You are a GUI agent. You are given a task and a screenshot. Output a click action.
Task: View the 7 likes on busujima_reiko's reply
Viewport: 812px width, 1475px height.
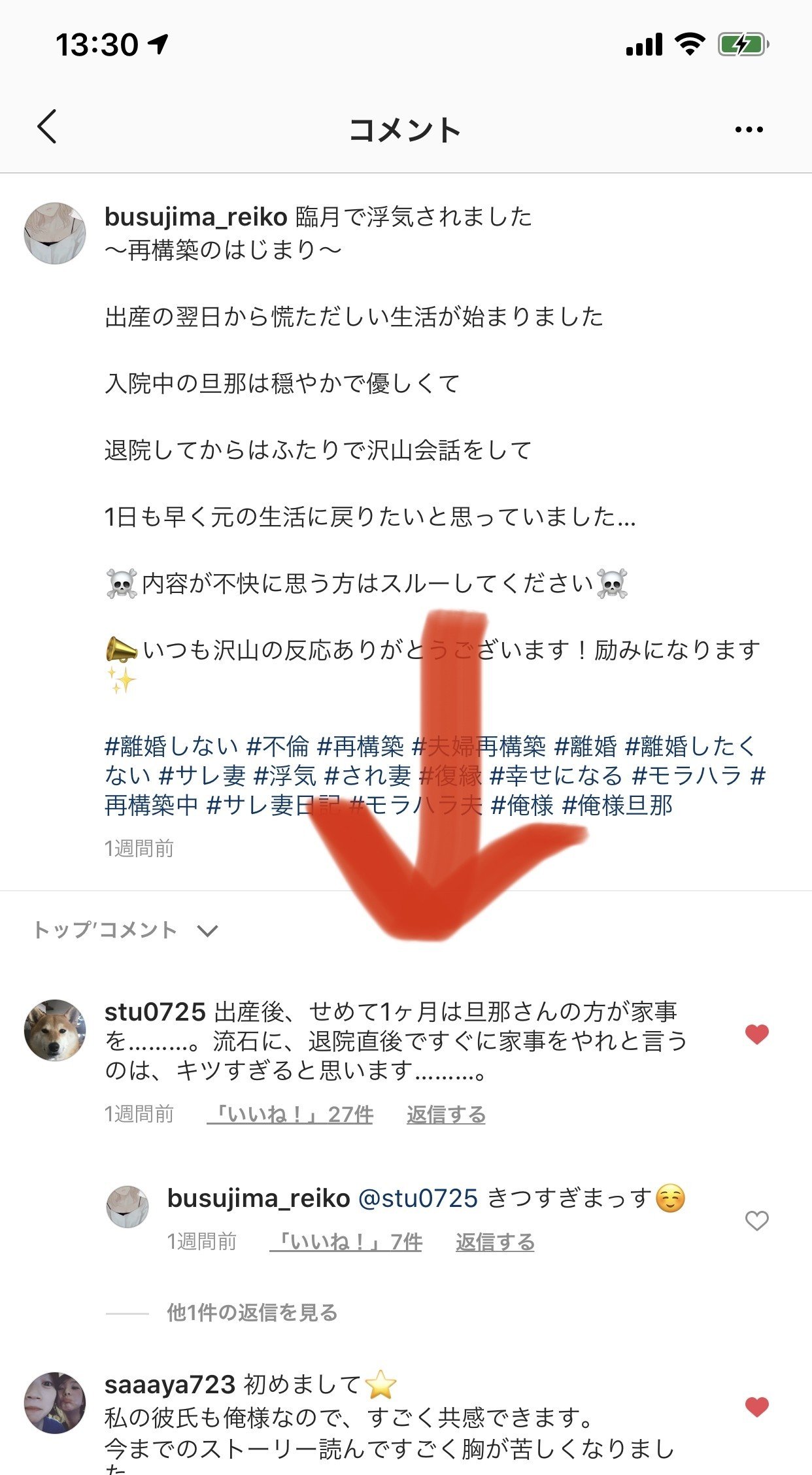pos(346,1242)
